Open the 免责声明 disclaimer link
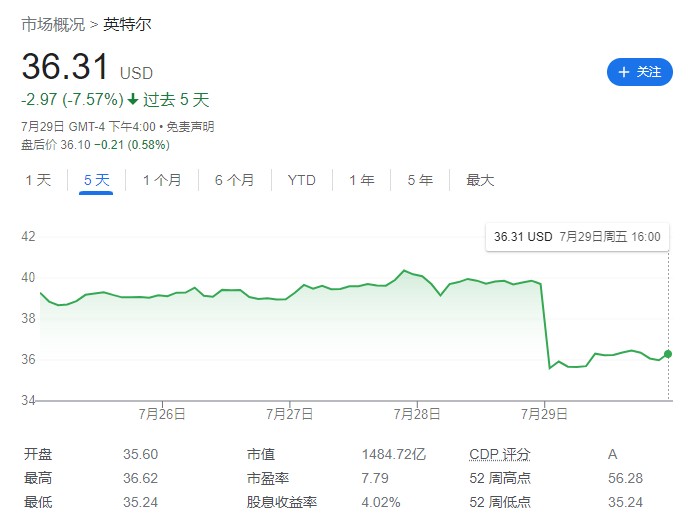Viewport: 693px width, 524px height. (190, 127)
